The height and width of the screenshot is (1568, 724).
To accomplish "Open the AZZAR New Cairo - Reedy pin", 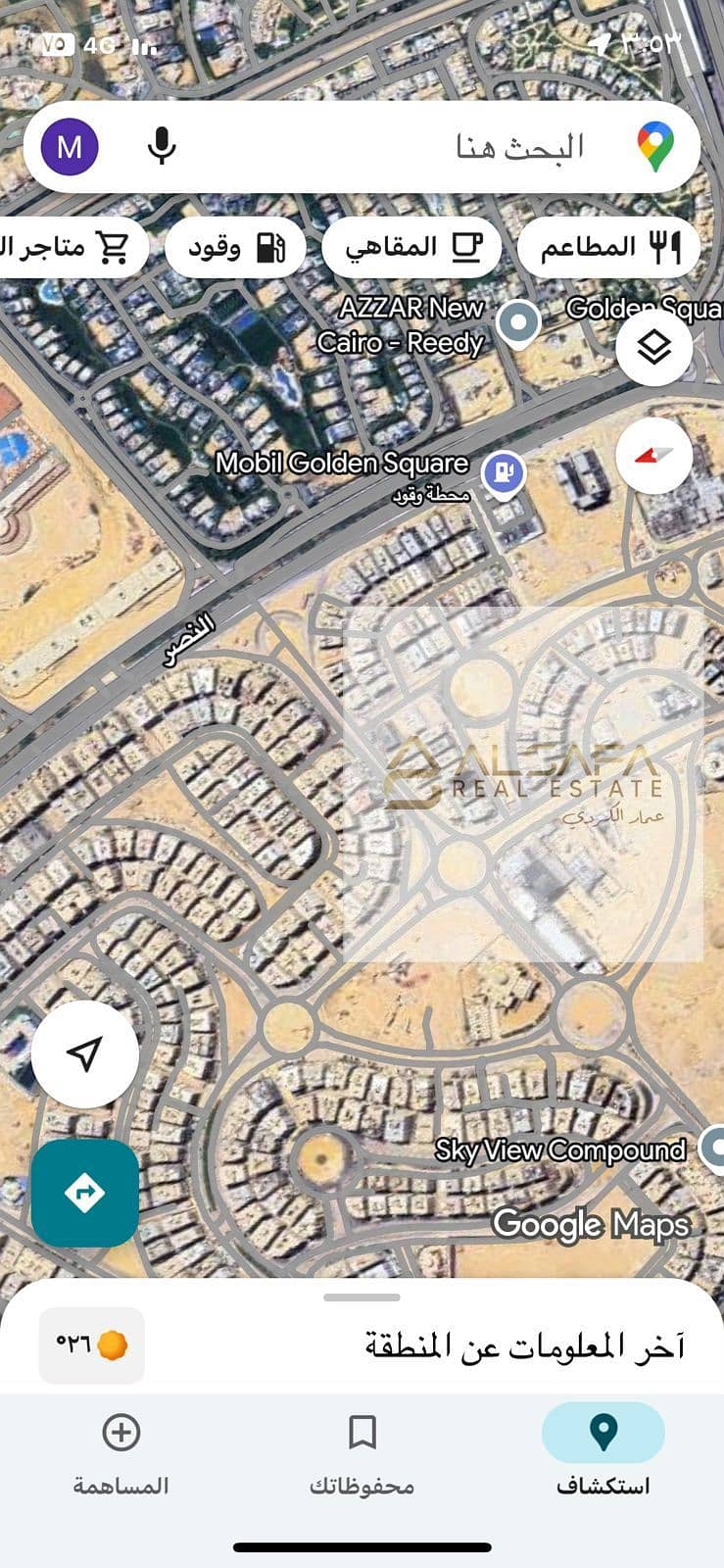I will click(518, 322).
